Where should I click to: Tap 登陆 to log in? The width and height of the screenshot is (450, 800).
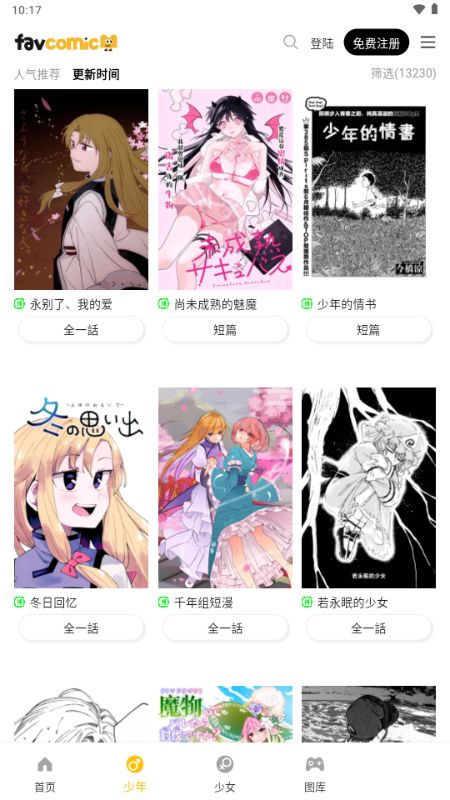pyautogui.click(x=322, y=43)
